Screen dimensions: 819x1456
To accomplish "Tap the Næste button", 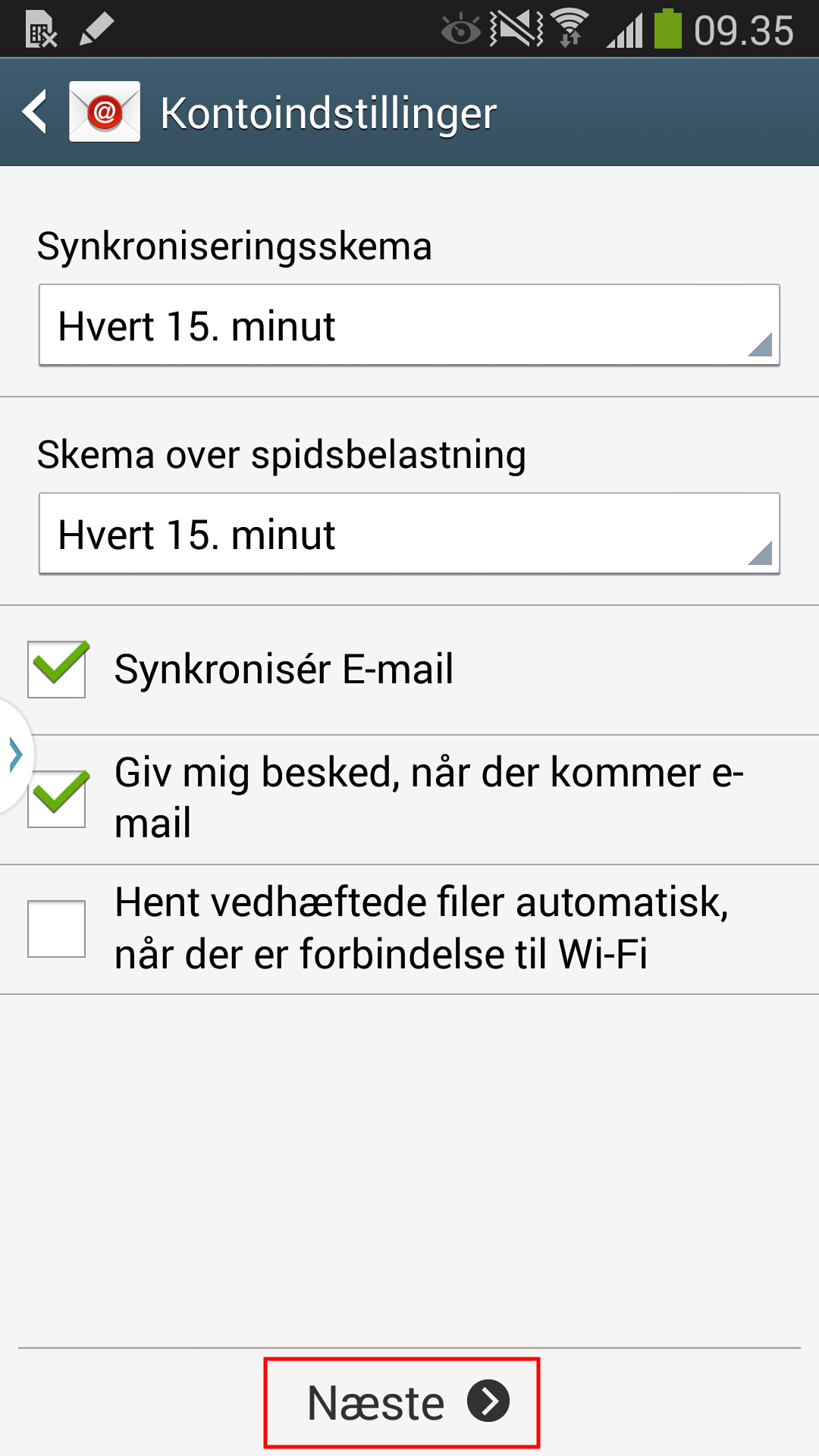I will pyautogui.click(x=402, y=1403).
